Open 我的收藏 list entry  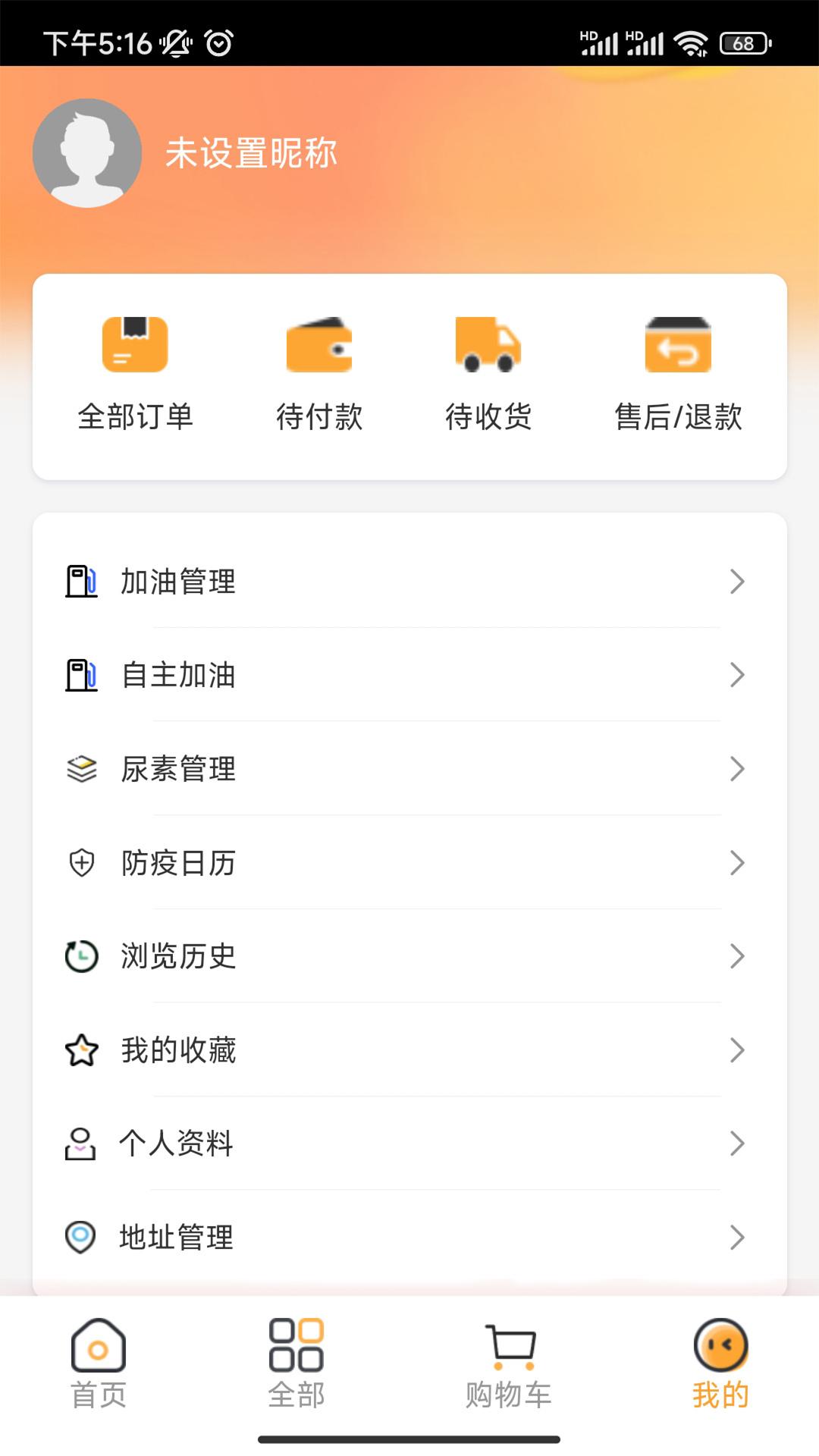click(178, 1050)
